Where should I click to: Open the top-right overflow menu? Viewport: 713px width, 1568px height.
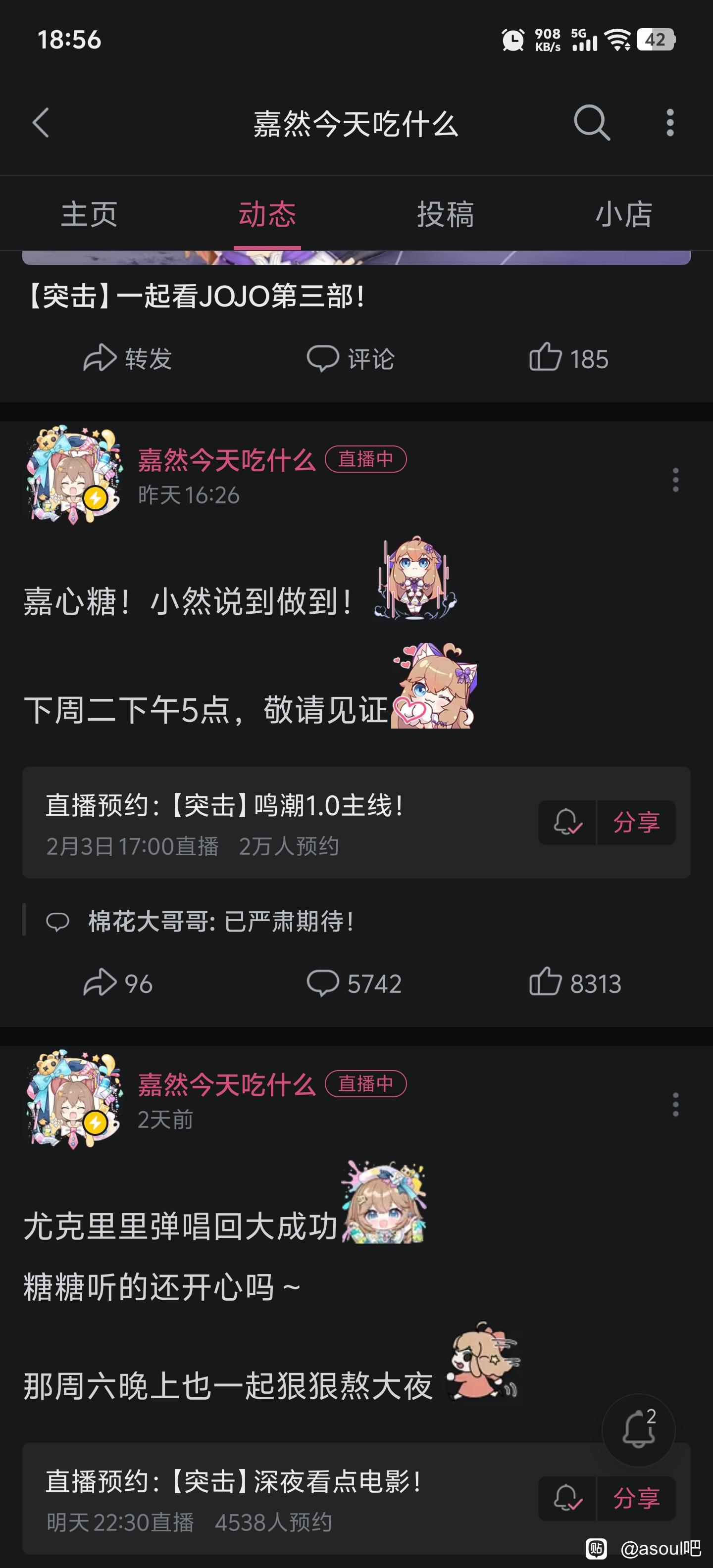[x=670, y=123]
